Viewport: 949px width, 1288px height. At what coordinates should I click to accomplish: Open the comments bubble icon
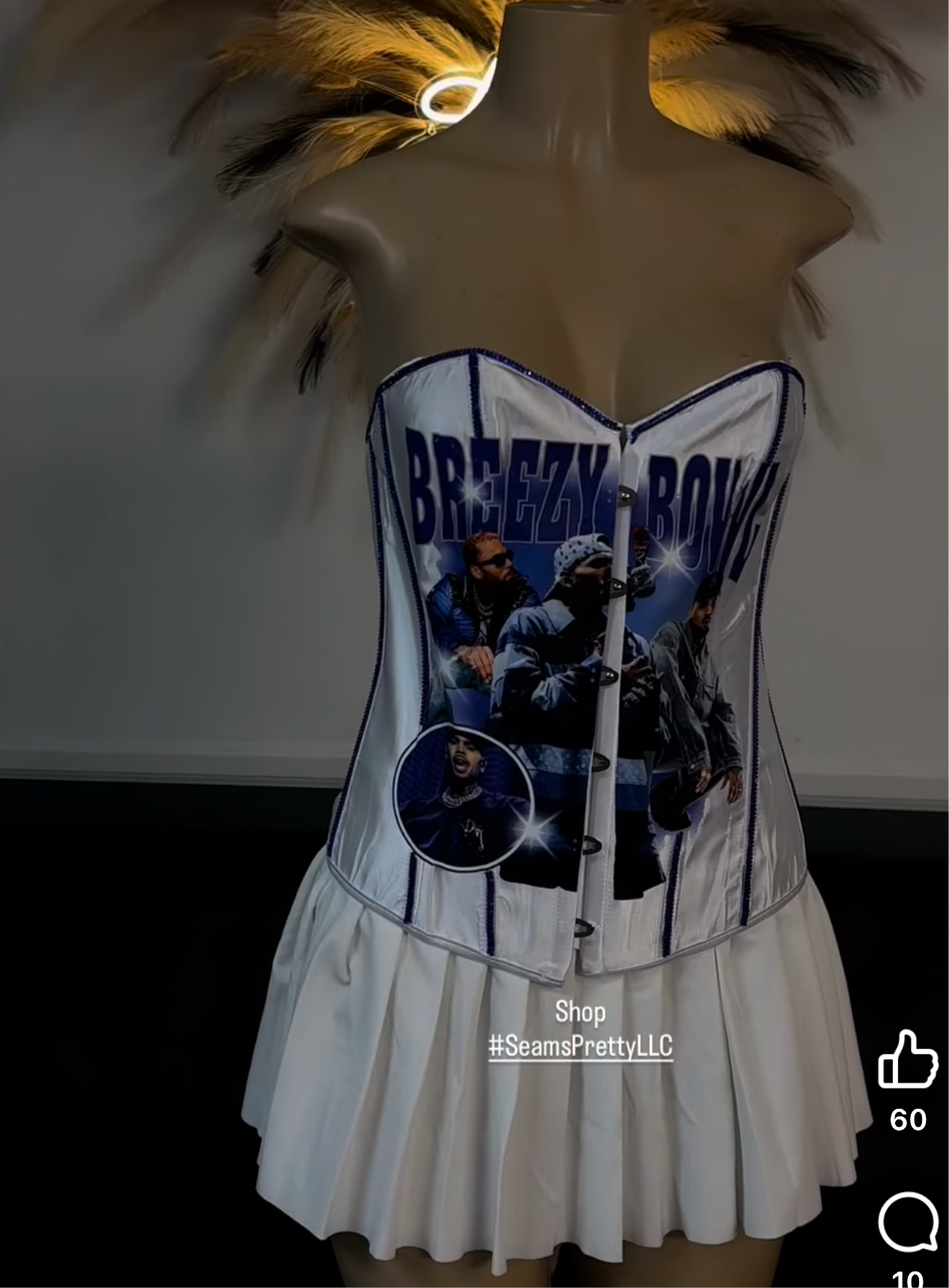tap(908, 1222)
